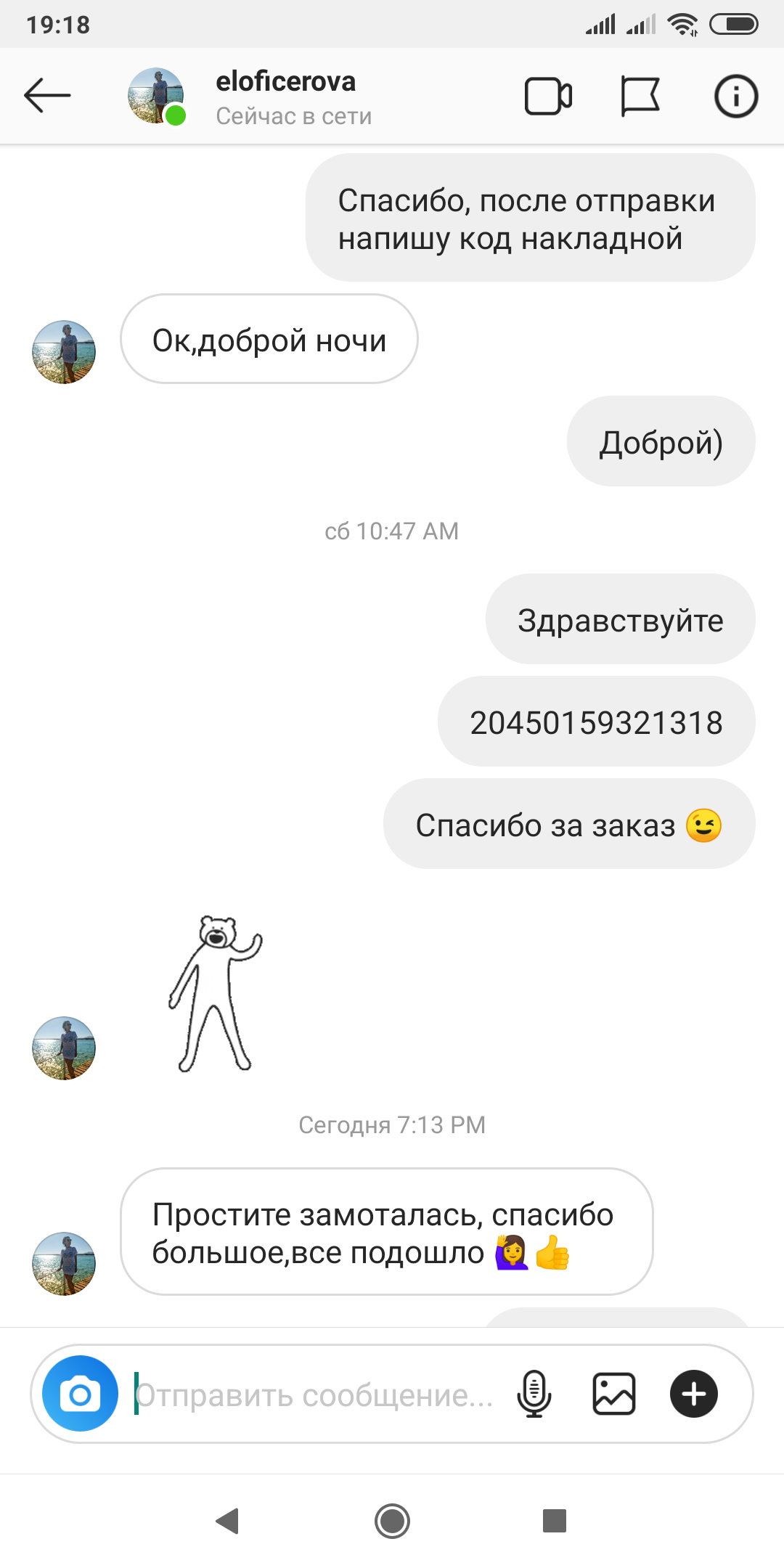Open recent apps with the square button
This screenshot has height=1568, width=784.
[555, 1521]
